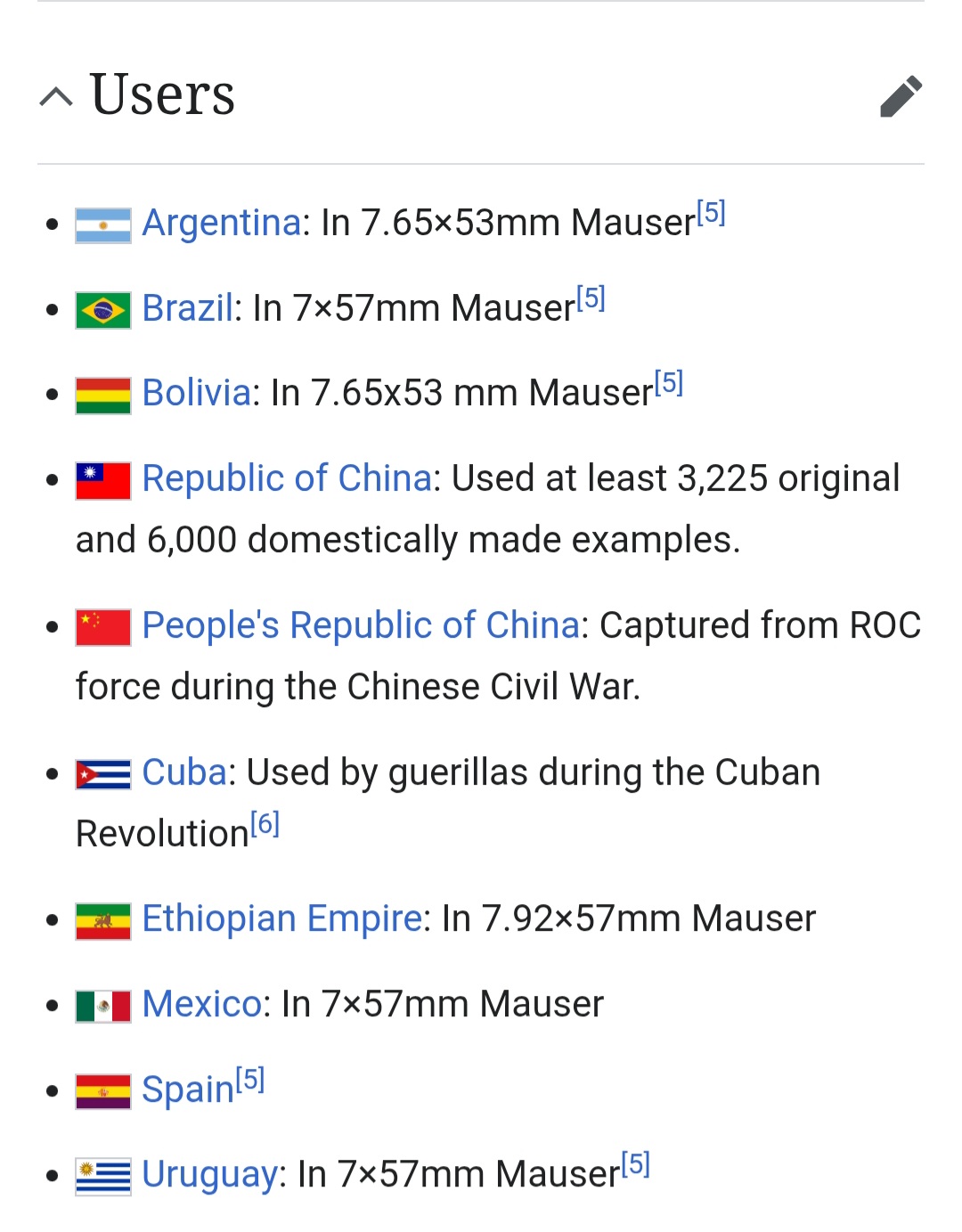Screen dimensions: 962x1232
Task: Open the Argentina link
Action: coord(222,223)
